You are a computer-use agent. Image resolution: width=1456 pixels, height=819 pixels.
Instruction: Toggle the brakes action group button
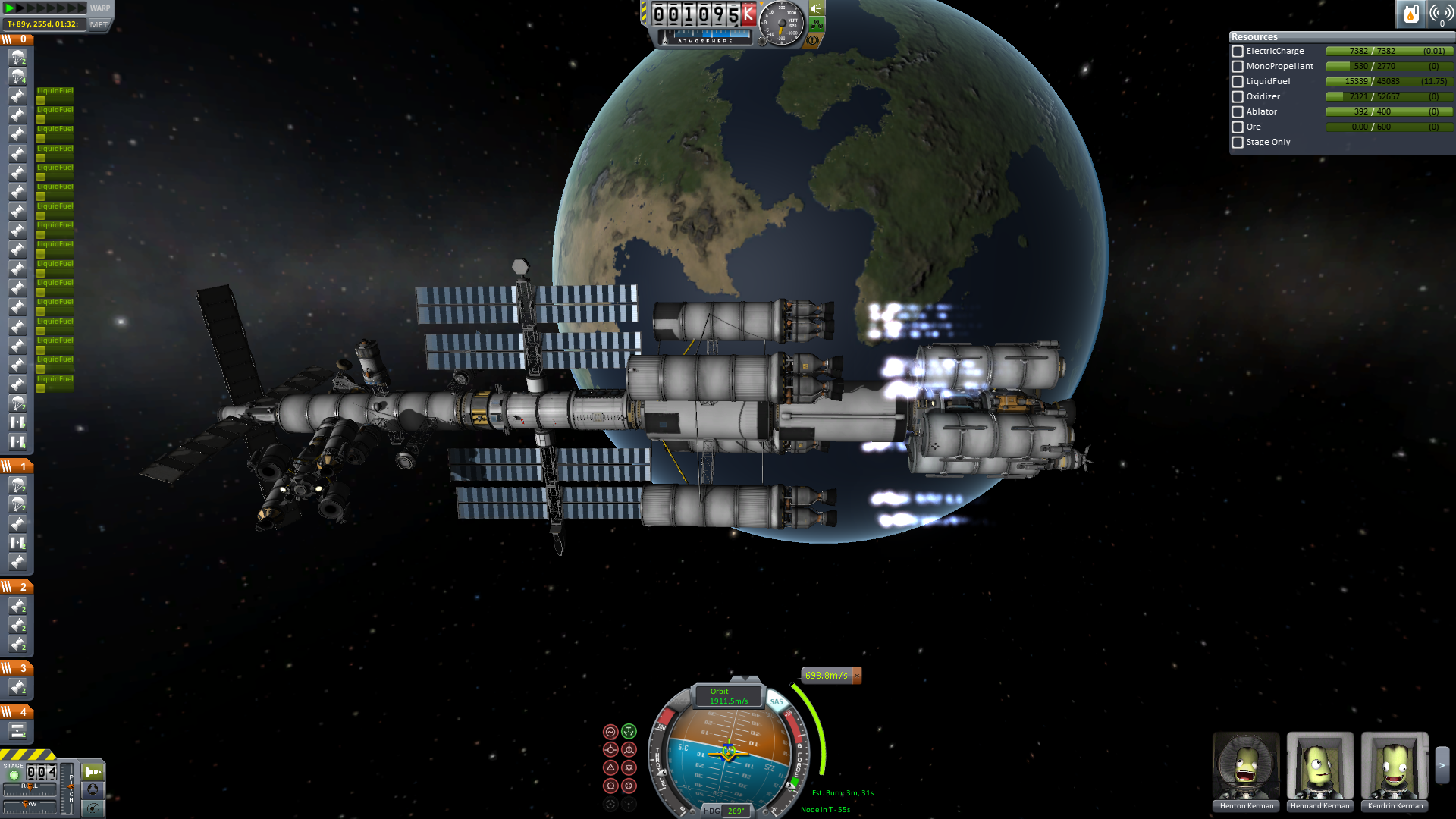coord(813,39)
